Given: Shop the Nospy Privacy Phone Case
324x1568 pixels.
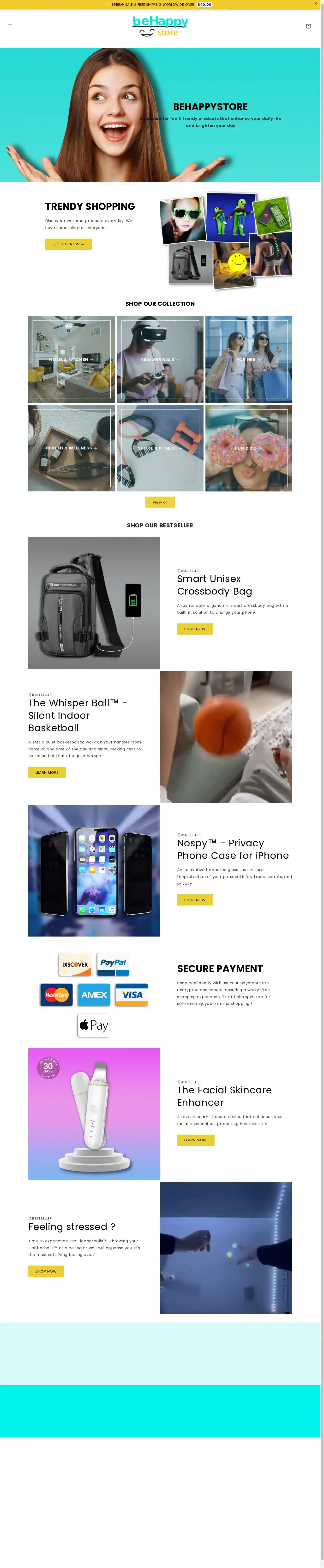Looking at the screenshot, I should coord(195,900).
